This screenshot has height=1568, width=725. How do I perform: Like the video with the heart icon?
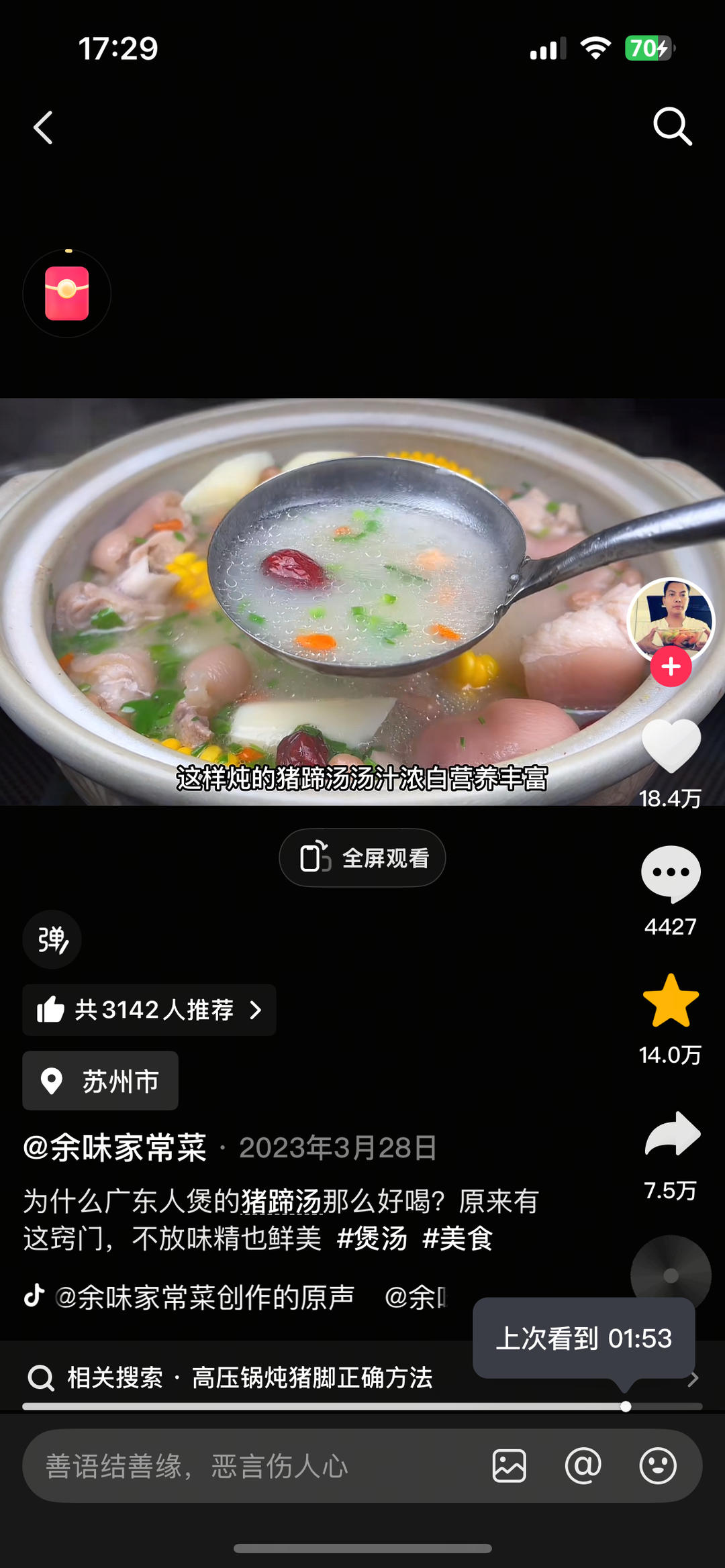pos(671,746)
